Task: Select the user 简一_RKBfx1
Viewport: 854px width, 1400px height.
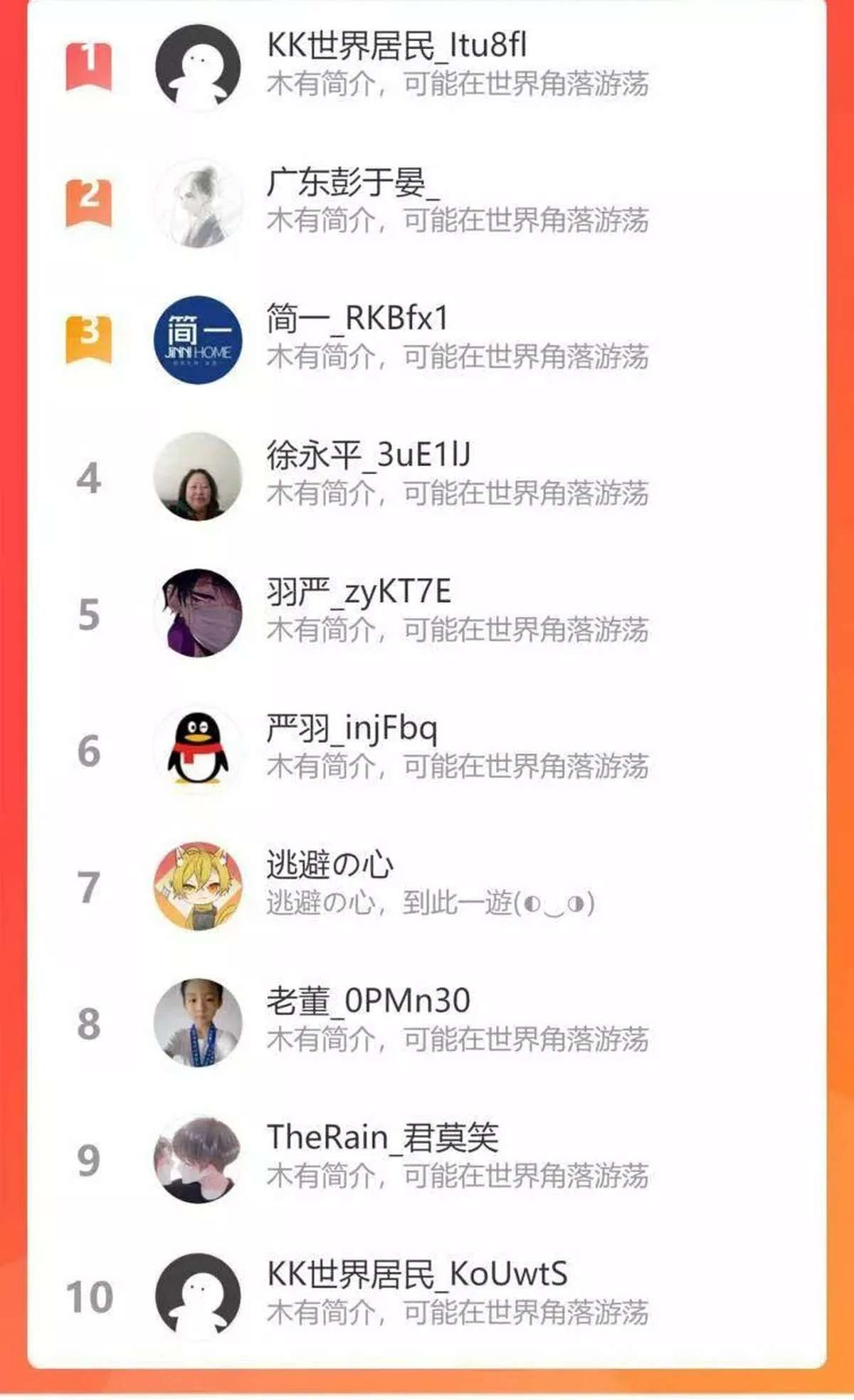Action: [x=427, y=340]
